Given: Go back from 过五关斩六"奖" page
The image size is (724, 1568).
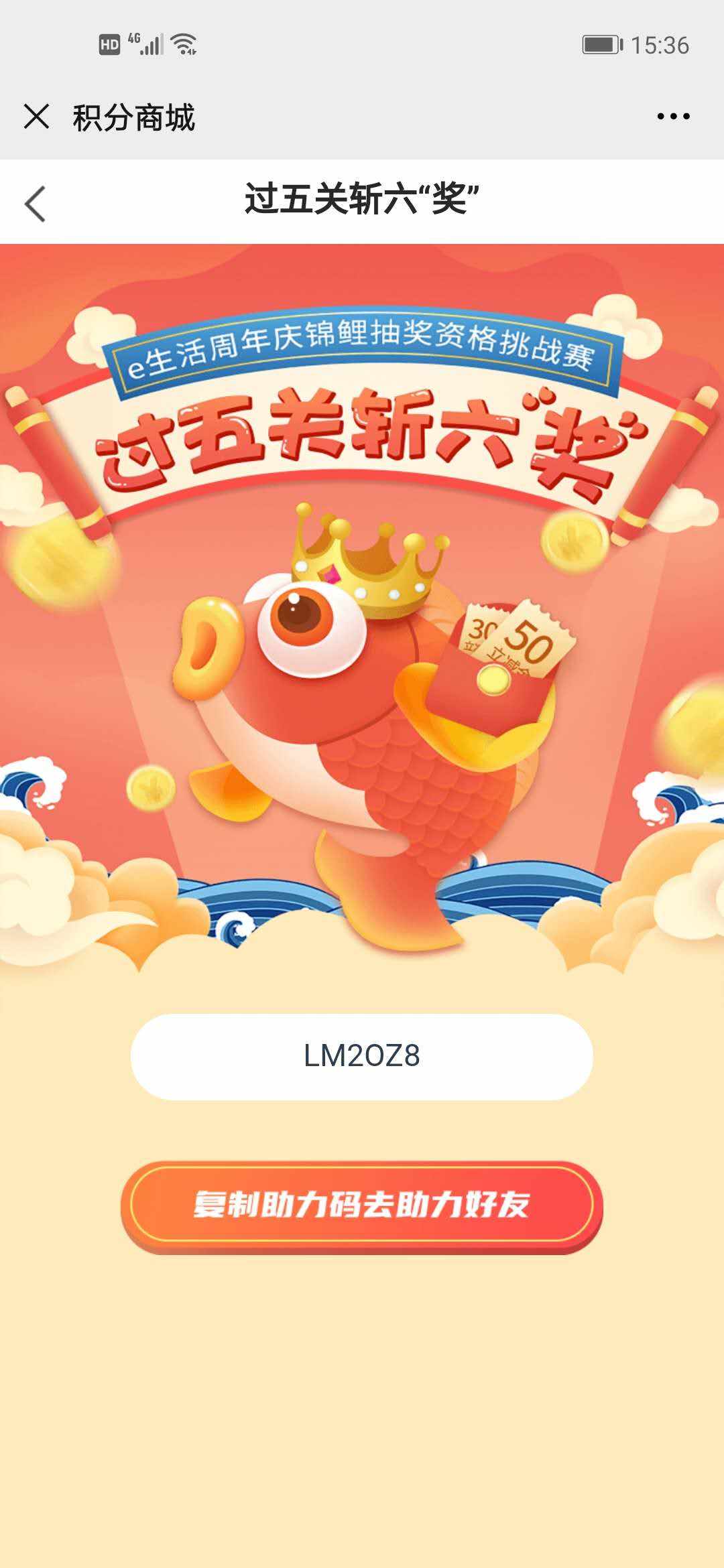Looking at the screenshot, I should point(35,203).
